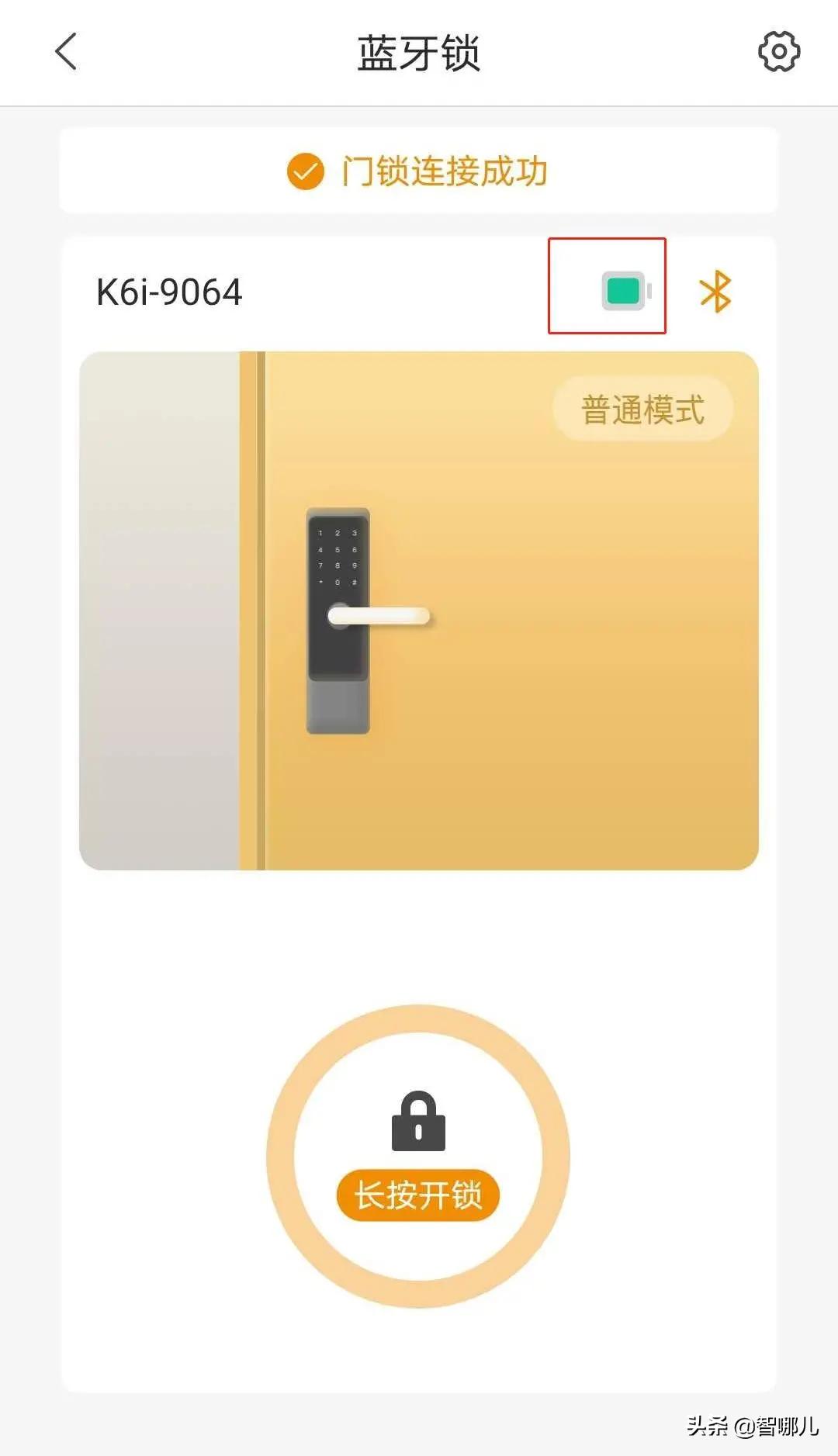Click the back arrow at top left
The image size is (838, 1456).
64,52
